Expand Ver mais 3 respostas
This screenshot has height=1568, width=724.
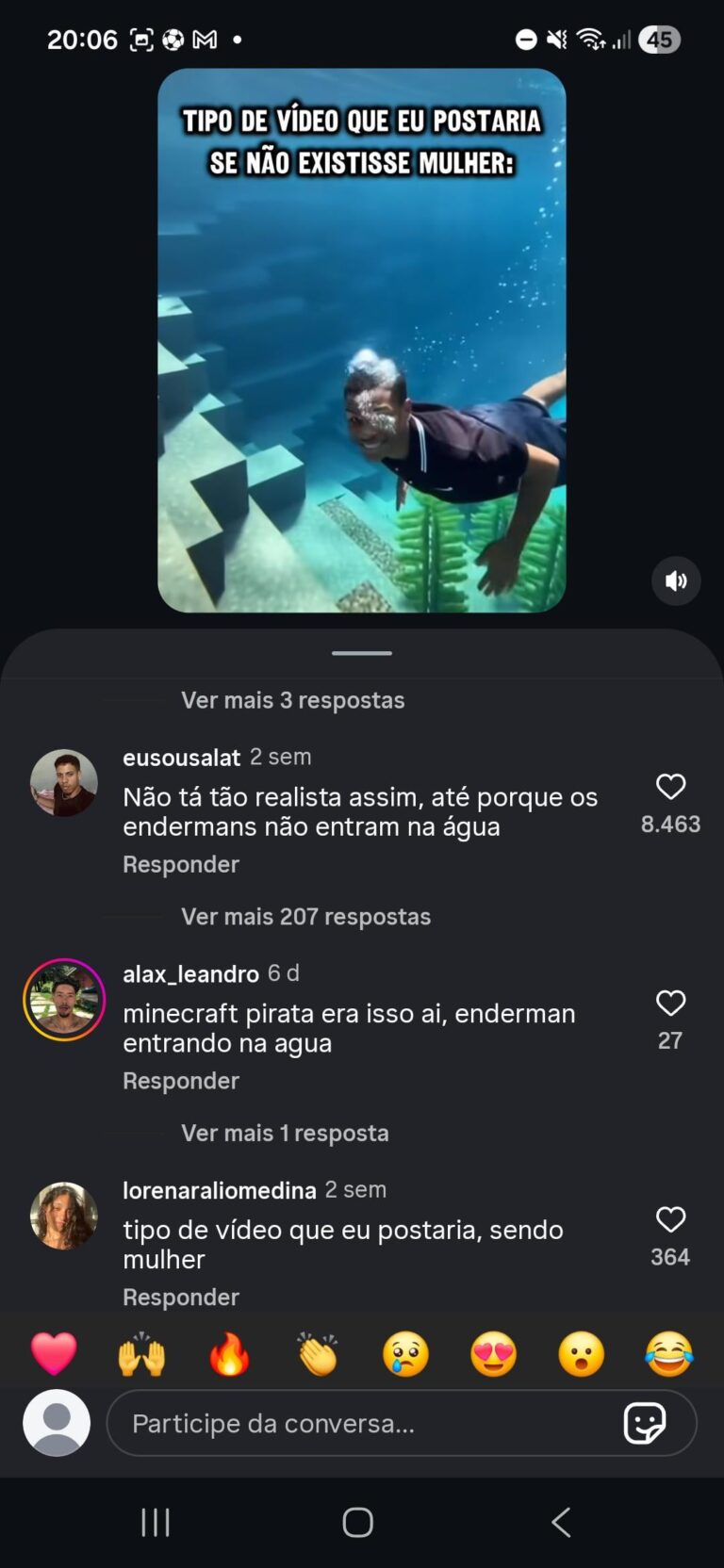point(292,700)
